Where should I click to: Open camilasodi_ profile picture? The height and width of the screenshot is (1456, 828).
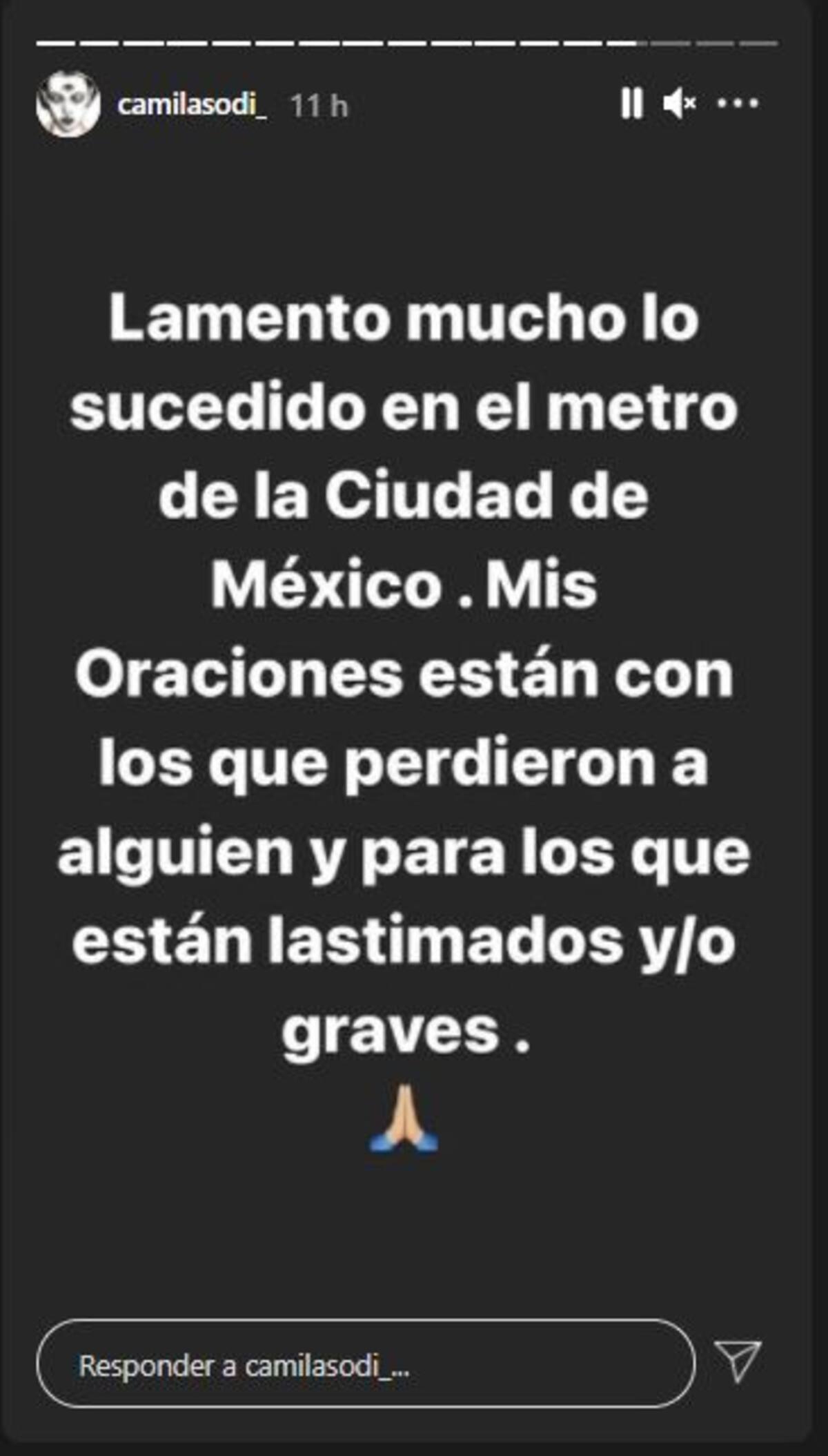68,105
